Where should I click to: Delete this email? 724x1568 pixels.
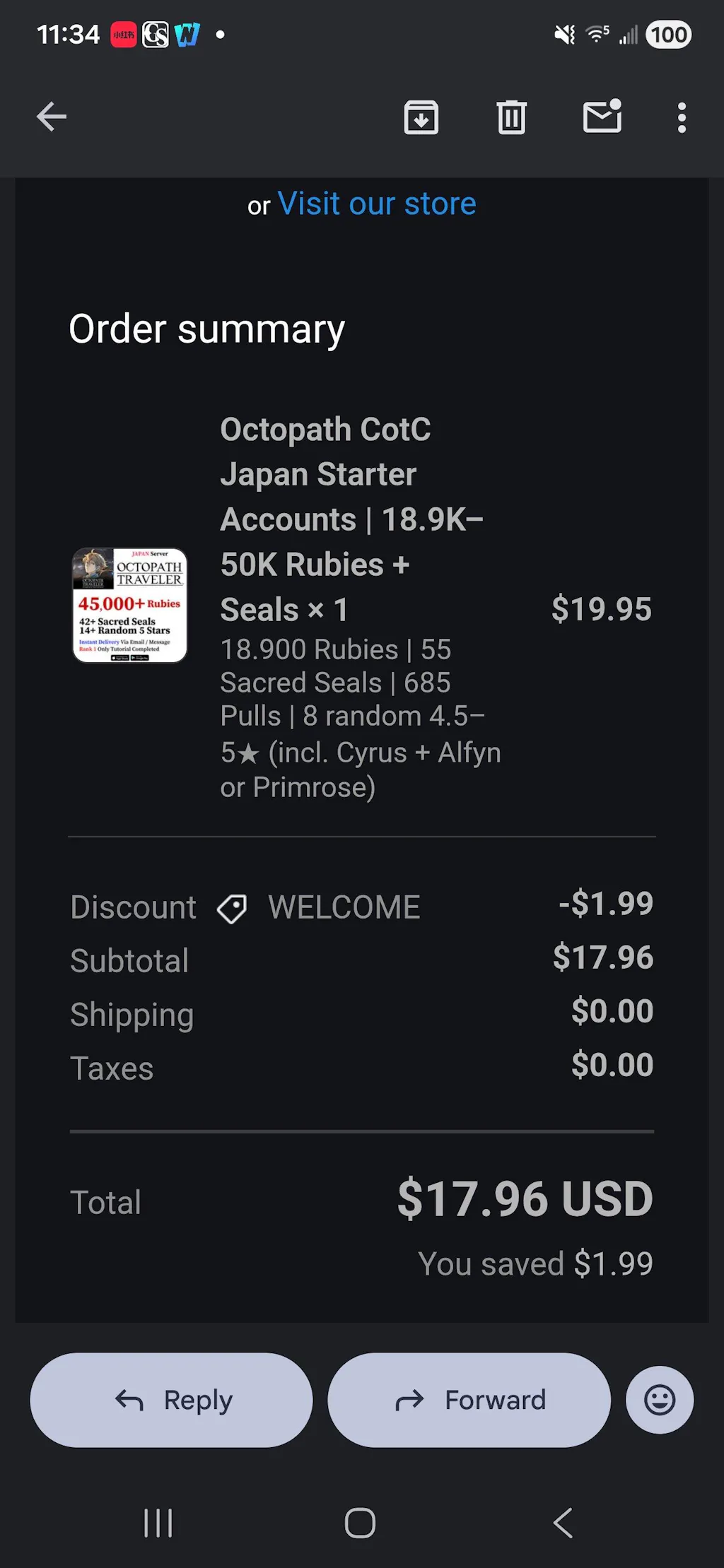tap(511, 117)
